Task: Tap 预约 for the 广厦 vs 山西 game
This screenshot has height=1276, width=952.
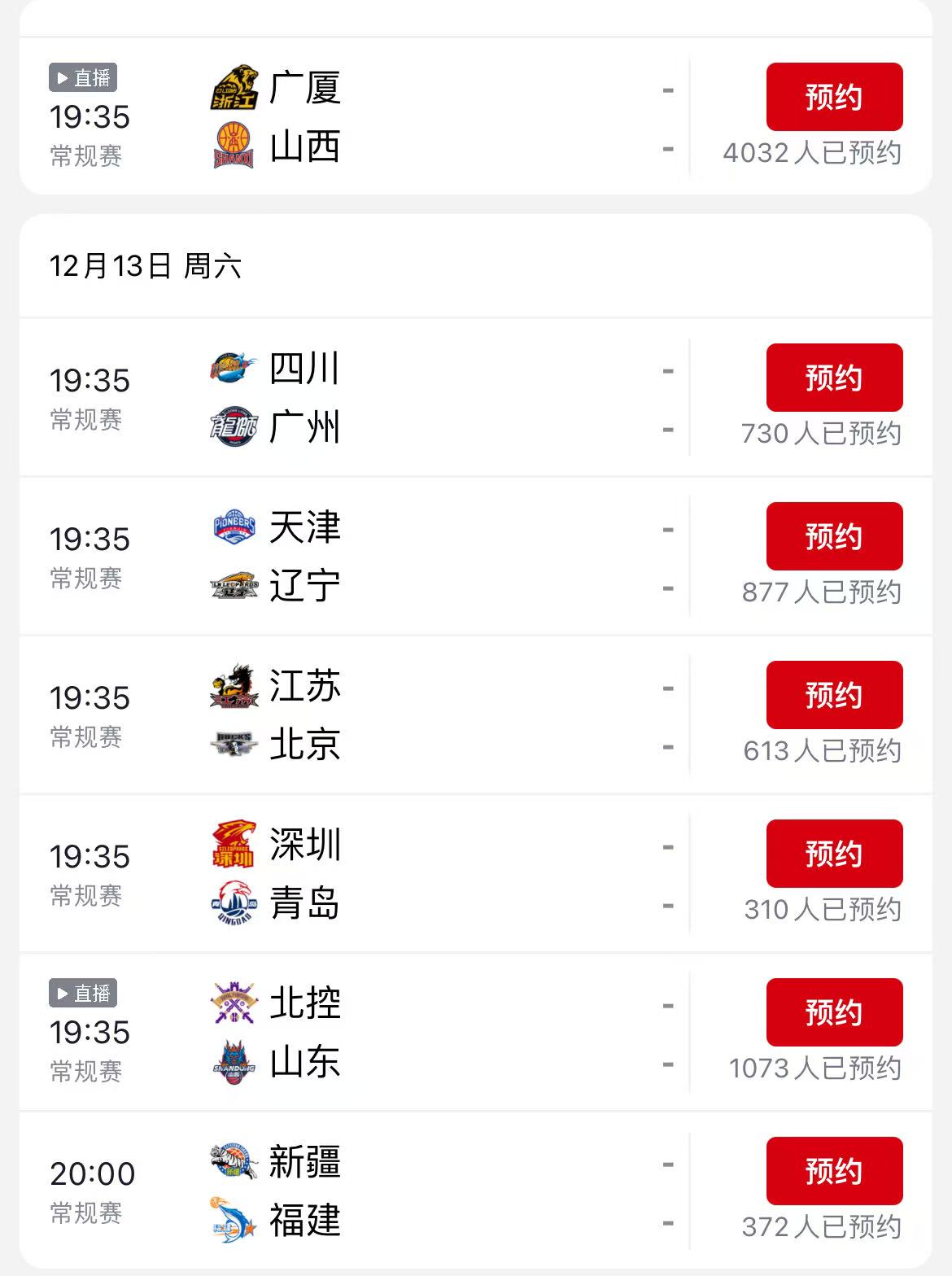Action: click(833, 96)
